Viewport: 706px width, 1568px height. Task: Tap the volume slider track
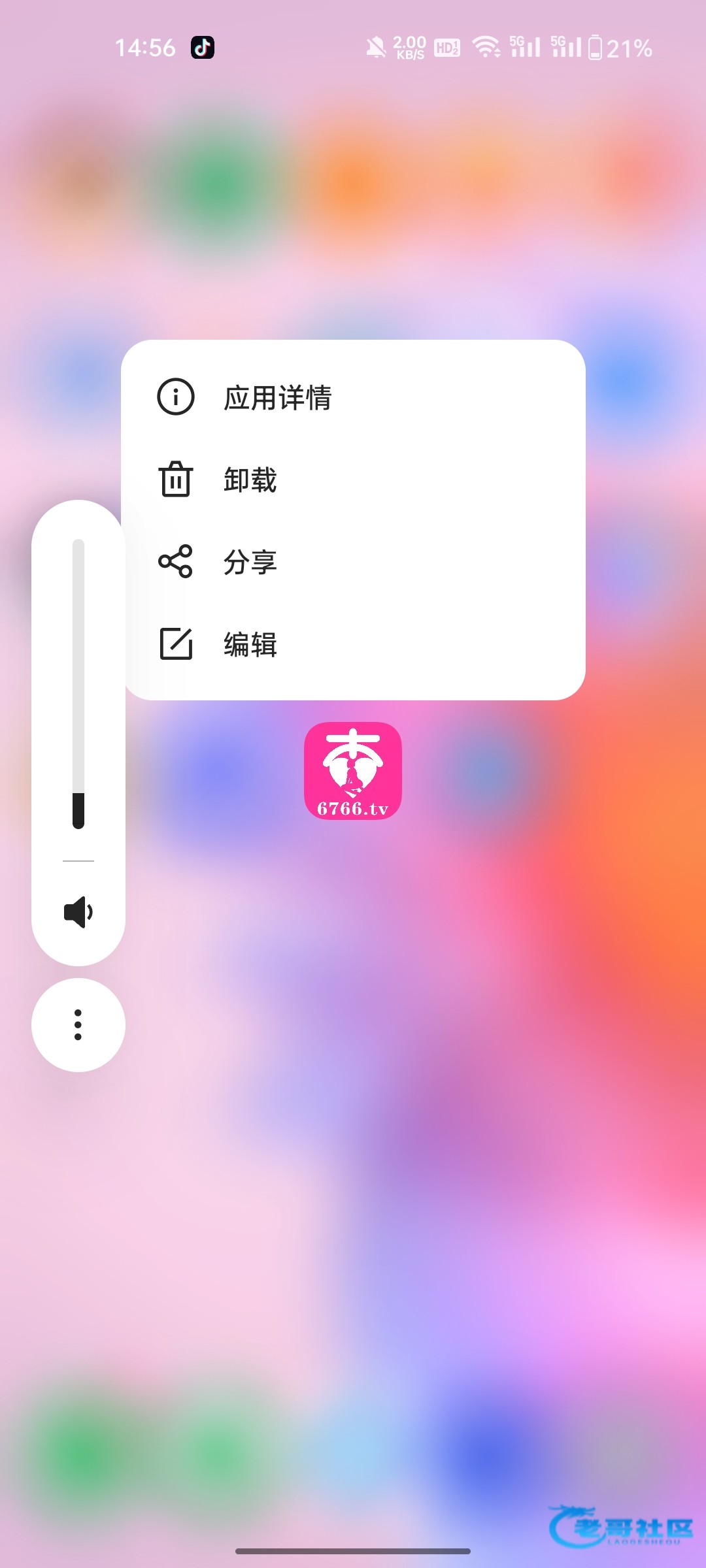click(78, 683)
